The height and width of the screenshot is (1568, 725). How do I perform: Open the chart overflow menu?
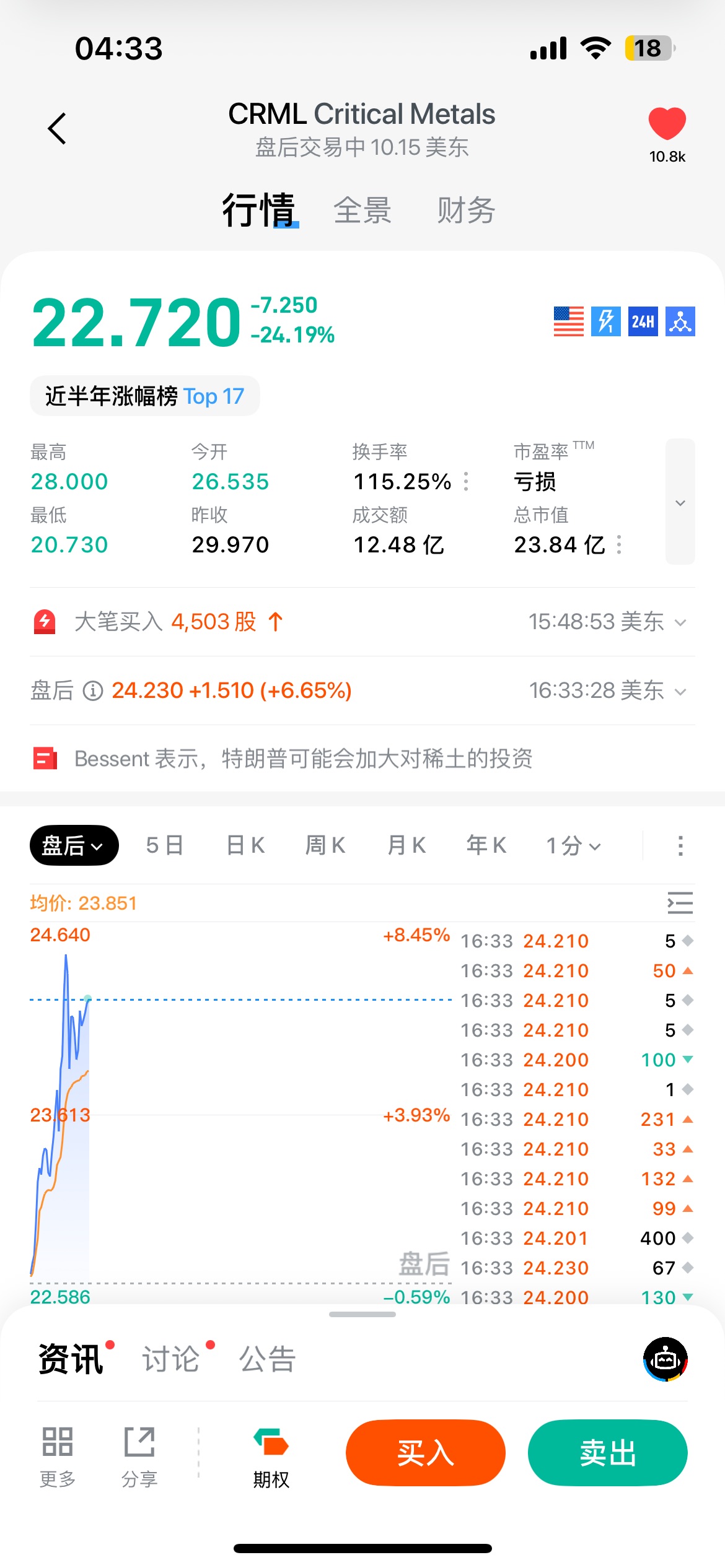pyautogui.click(x=680, y=845)
